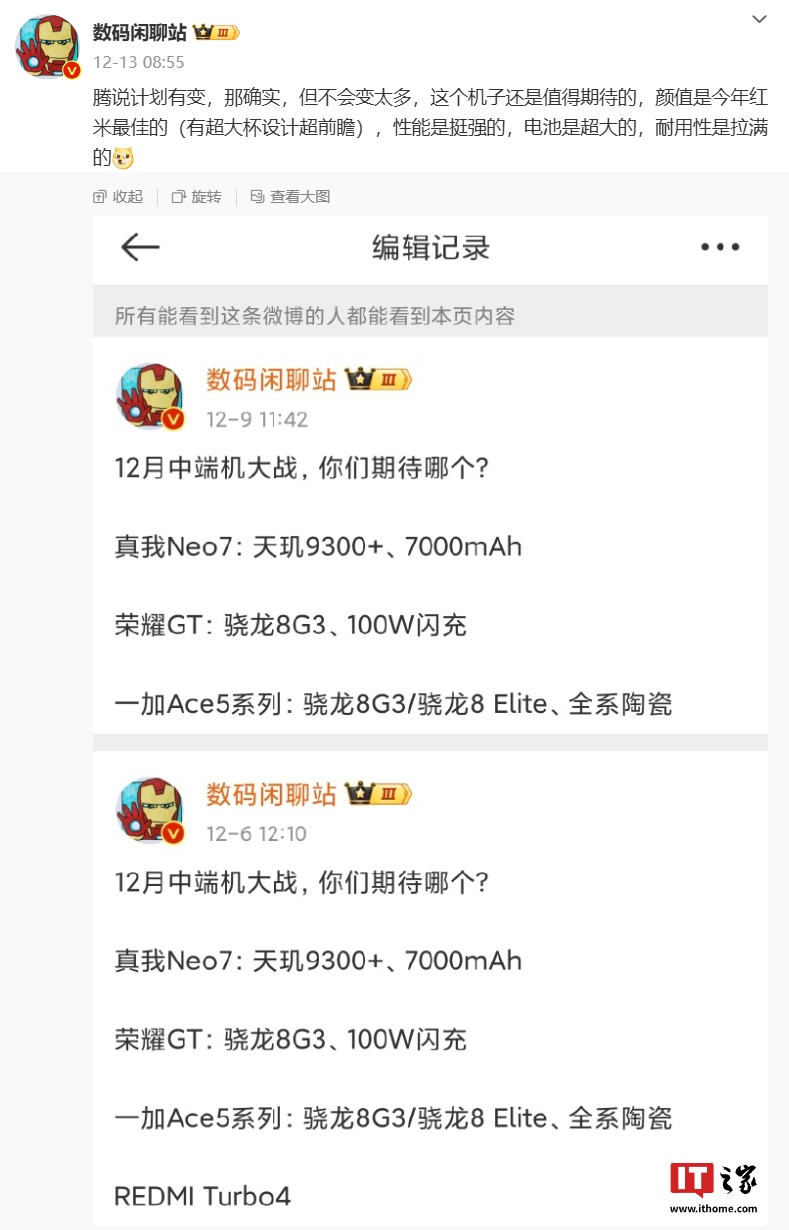
Task: Rotate the image with 旋转
Action: pos(197,197)
